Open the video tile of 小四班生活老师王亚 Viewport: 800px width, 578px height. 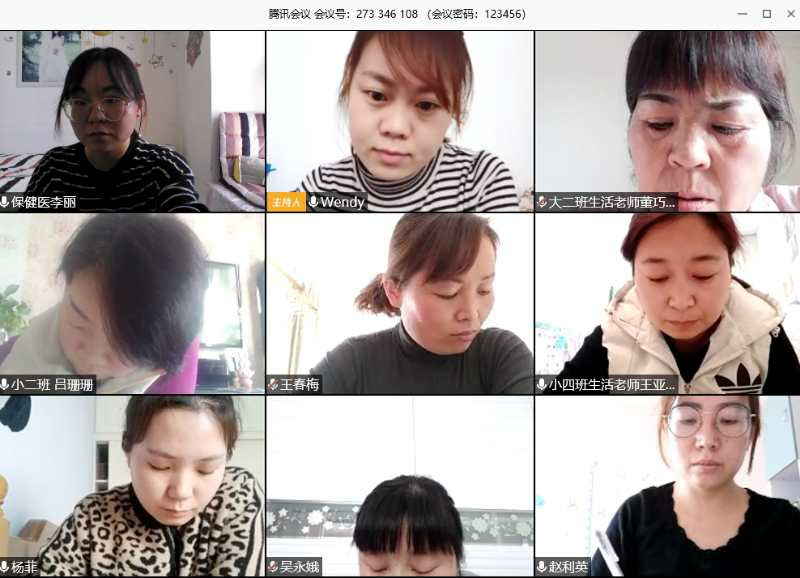pos(667,303)
